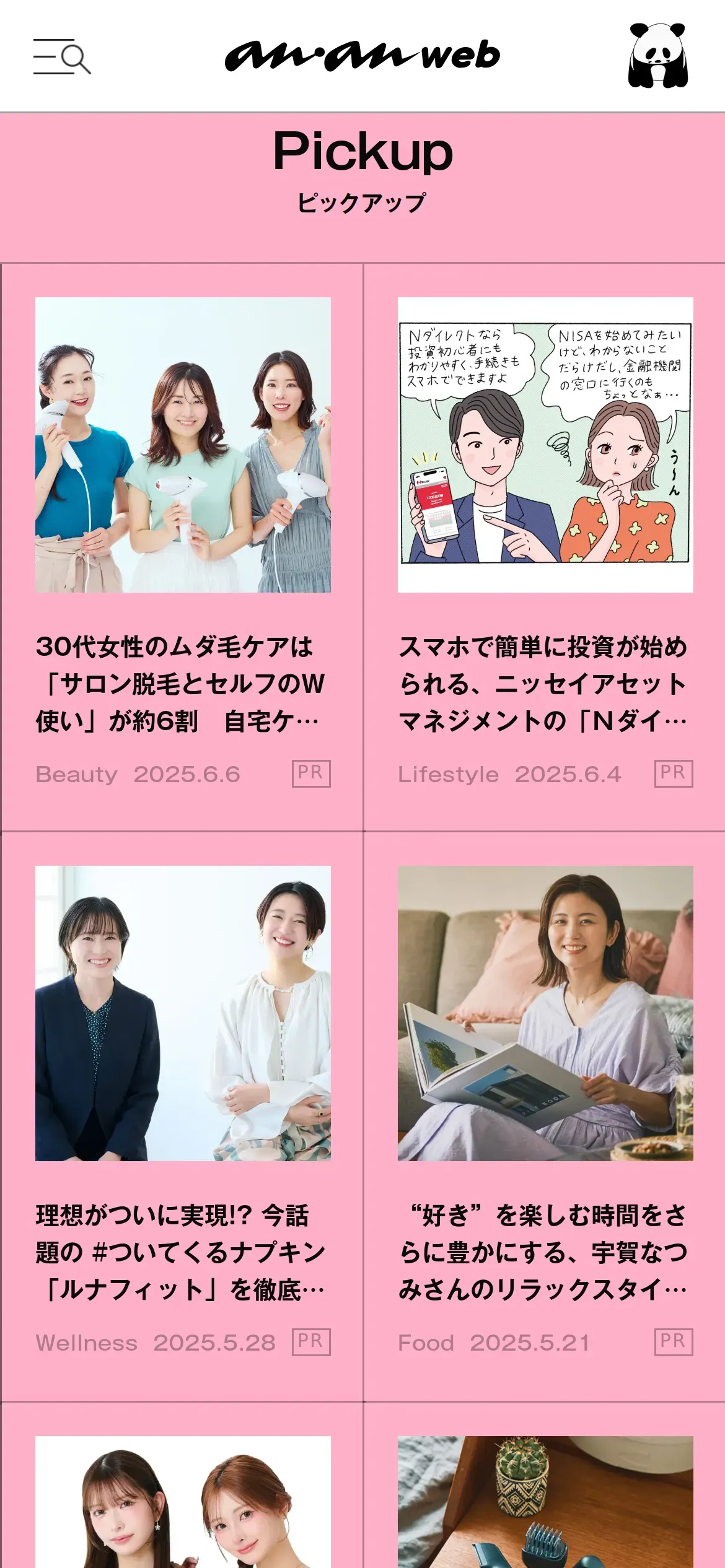This screenshot has height=1568, width=725.
Task: Read the スマホで簡単に投資 Nダイレクト article
Action: click(x=543, y=683)
